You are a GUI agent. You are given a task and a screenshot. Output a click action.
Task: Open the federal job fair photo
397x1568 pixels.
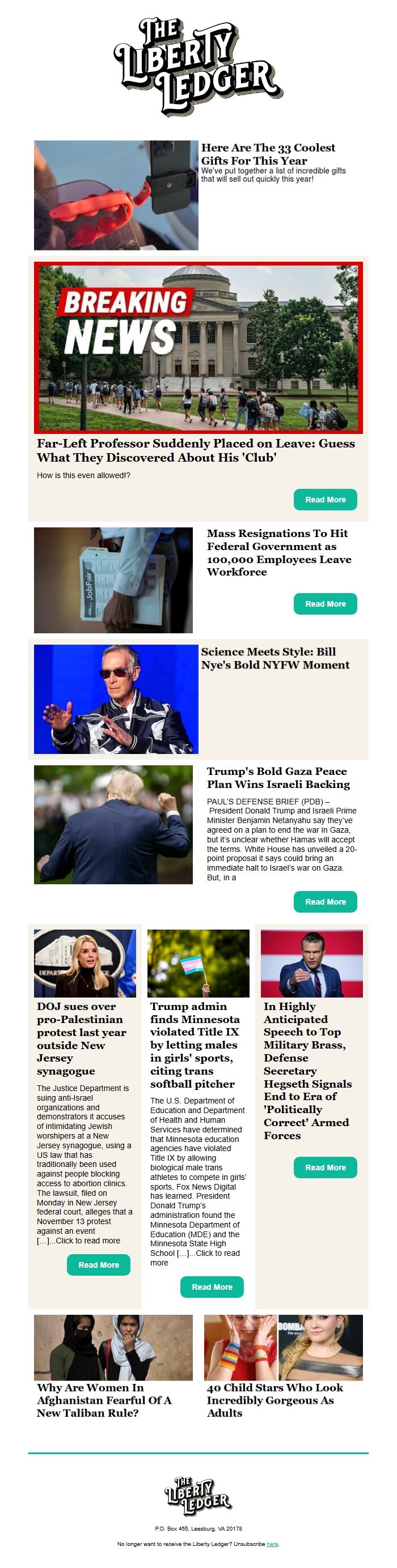113,580
